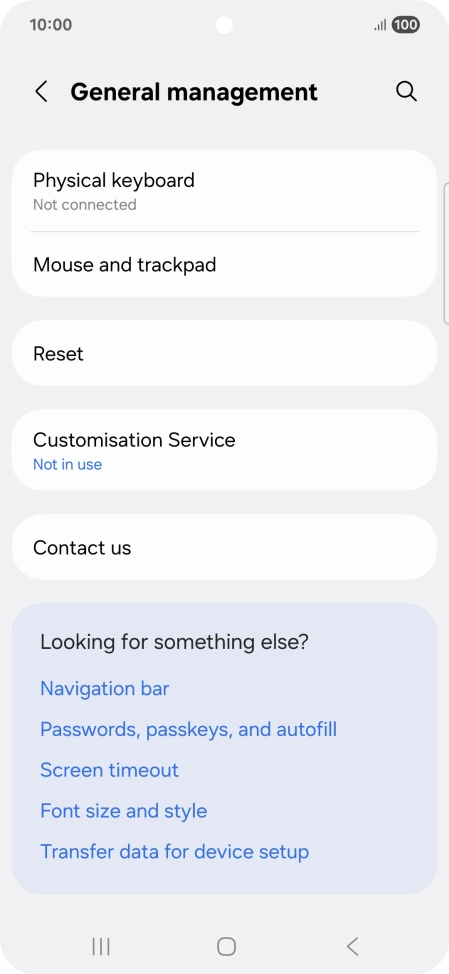Show recent apps from navigation bar

click(x=101, y=947)
